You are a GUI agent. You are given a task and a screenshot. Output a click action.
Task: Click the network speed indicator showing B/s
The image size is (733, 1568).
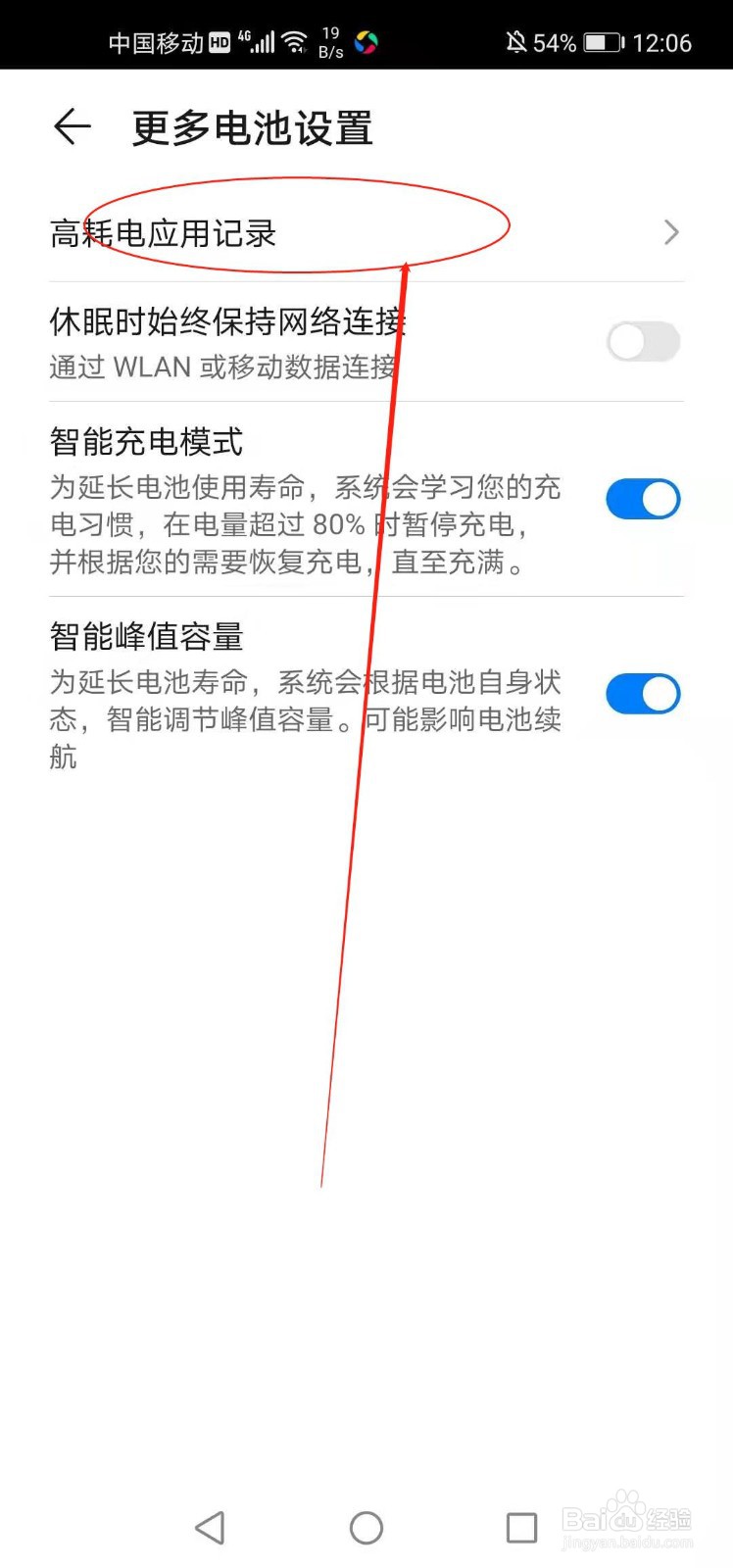[329, 42]
